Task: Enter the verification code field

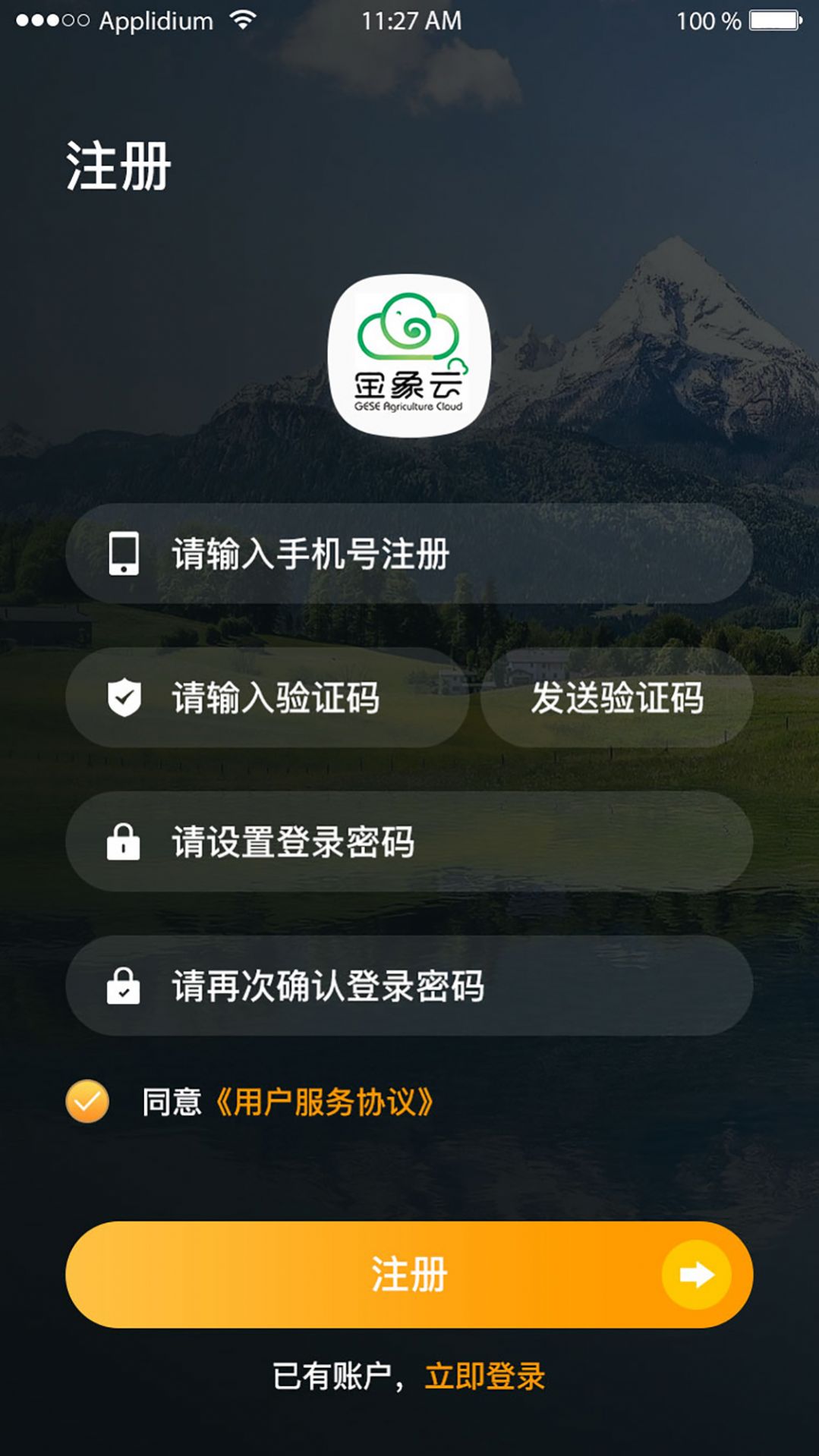Action: [x=267, y=698]
